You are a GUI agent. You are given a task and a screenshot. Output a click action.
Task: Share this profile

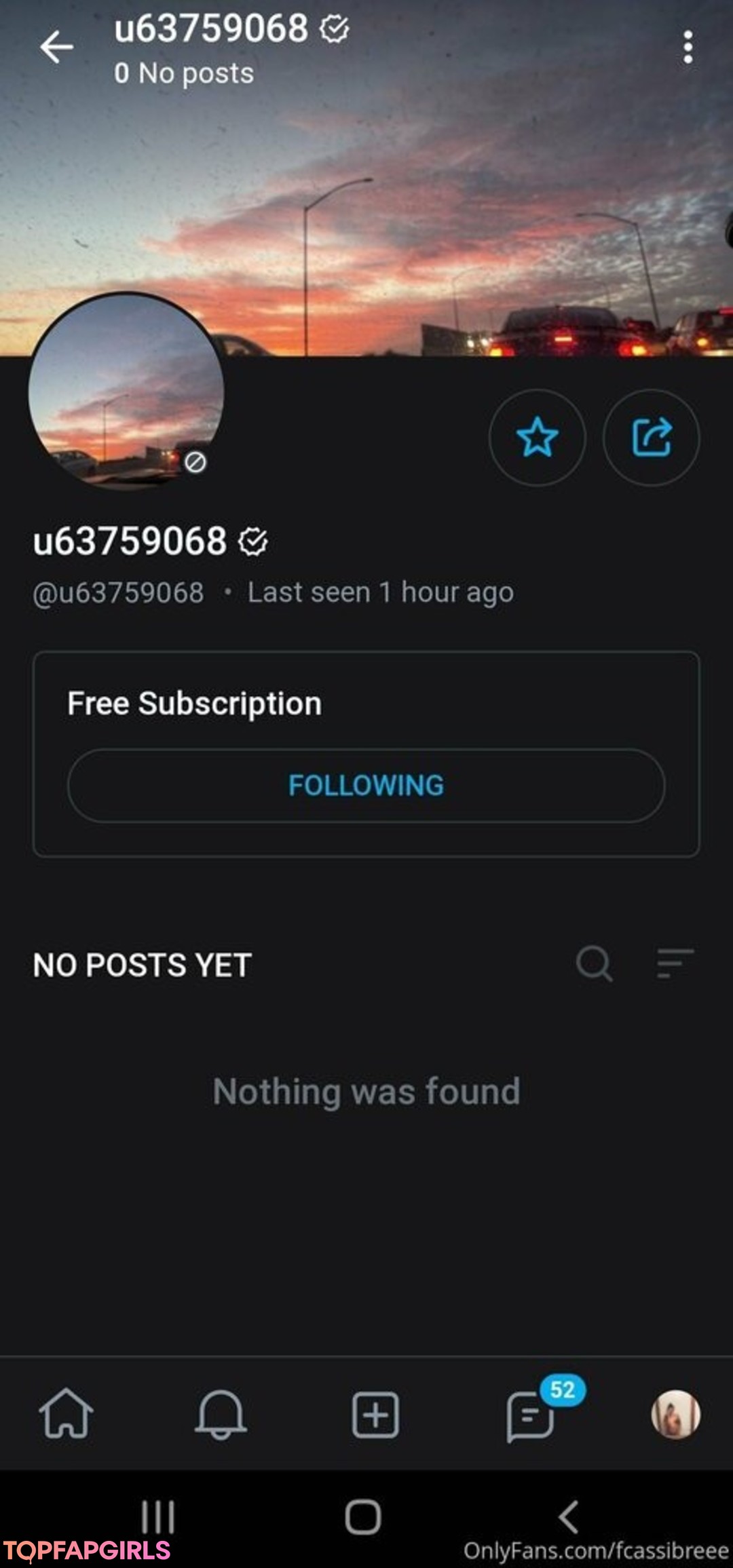[651, 437]
